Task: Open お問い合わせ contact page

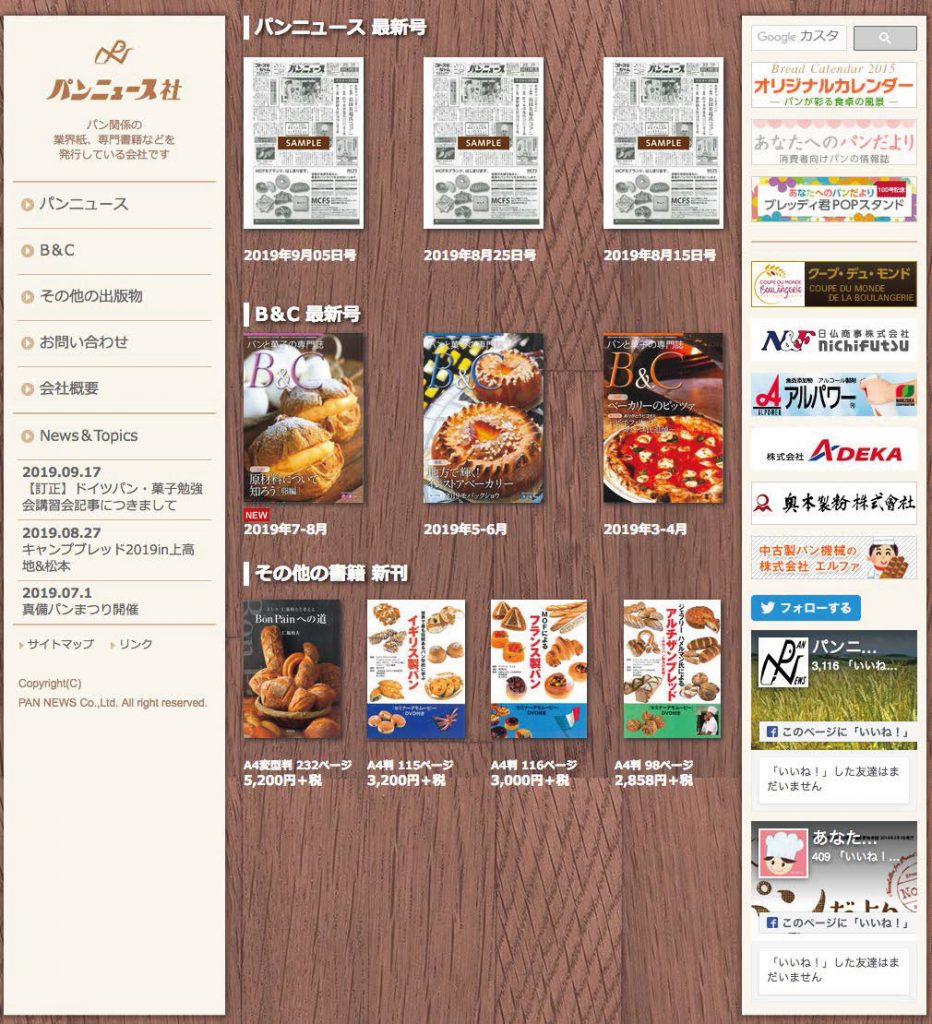Action: [83, 342]
